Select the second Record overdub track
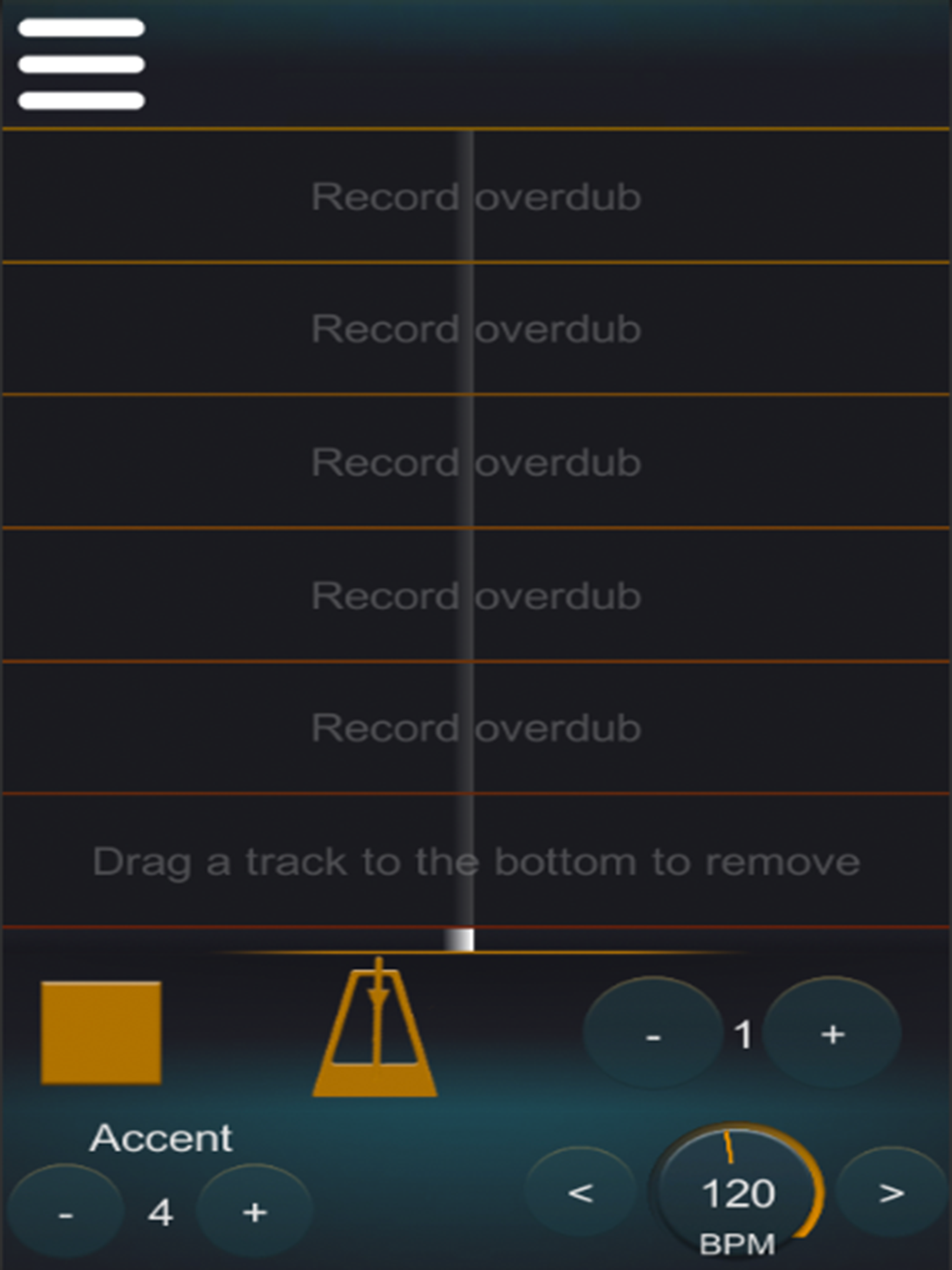 [476, 327]
